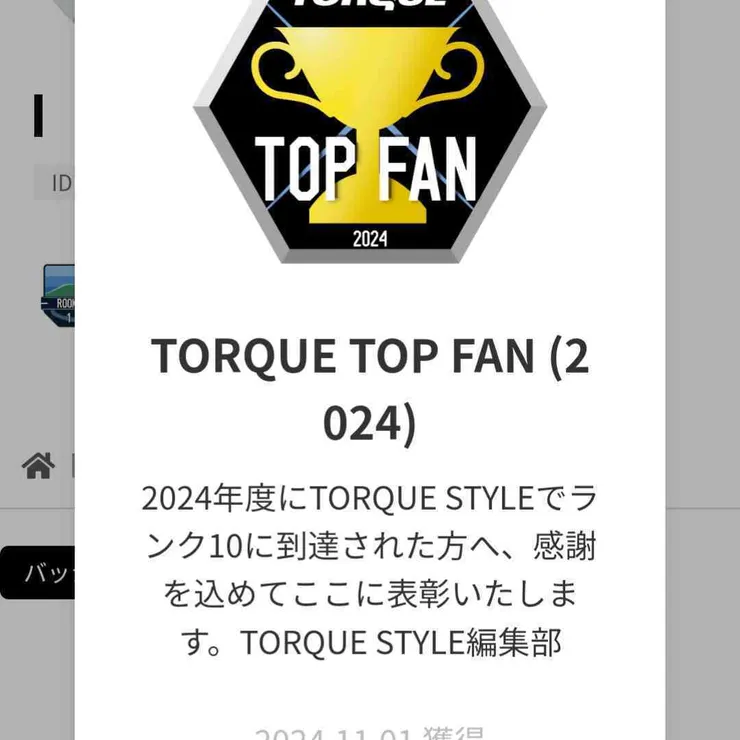Open the ROOKIE badge thumbnail
Image resolution: width=740 pixels, height=740 pixels.
click(x=58, y=295)
